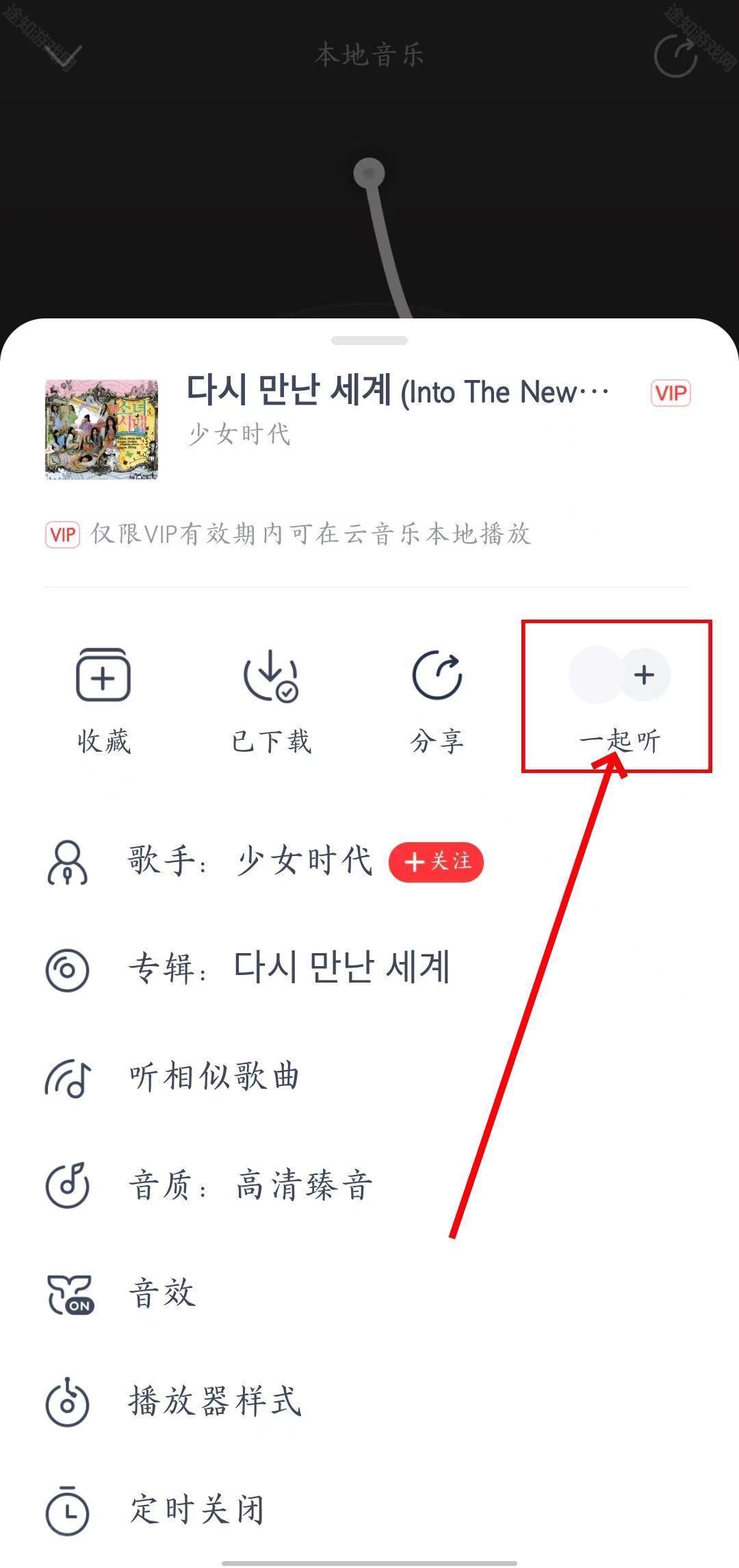Follow 少女时代 with the 关注 button
739x1568 pixels.
point(436,861)
